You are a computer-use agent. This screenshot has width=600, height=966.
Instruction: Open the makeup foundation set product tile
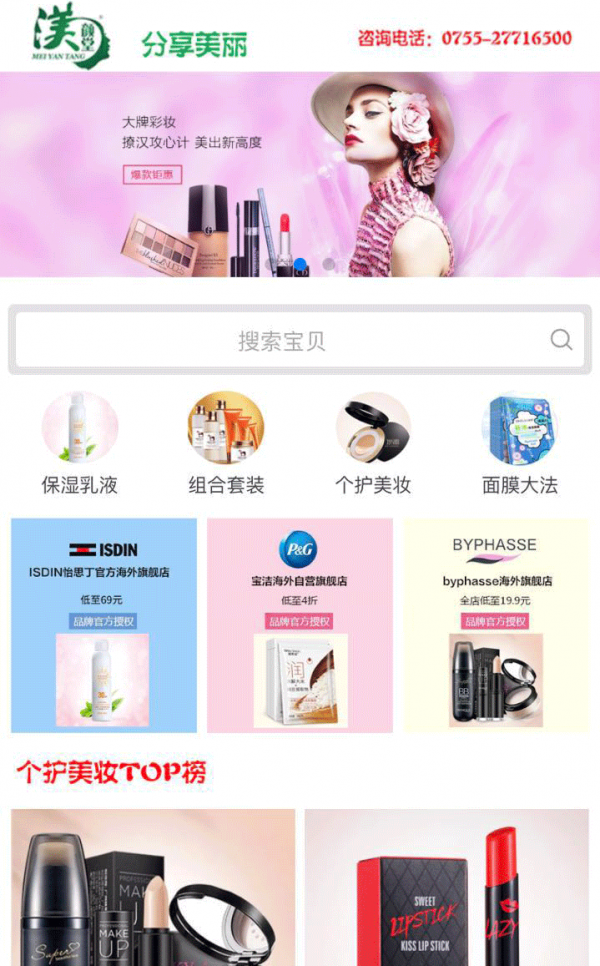pos(153,888)
